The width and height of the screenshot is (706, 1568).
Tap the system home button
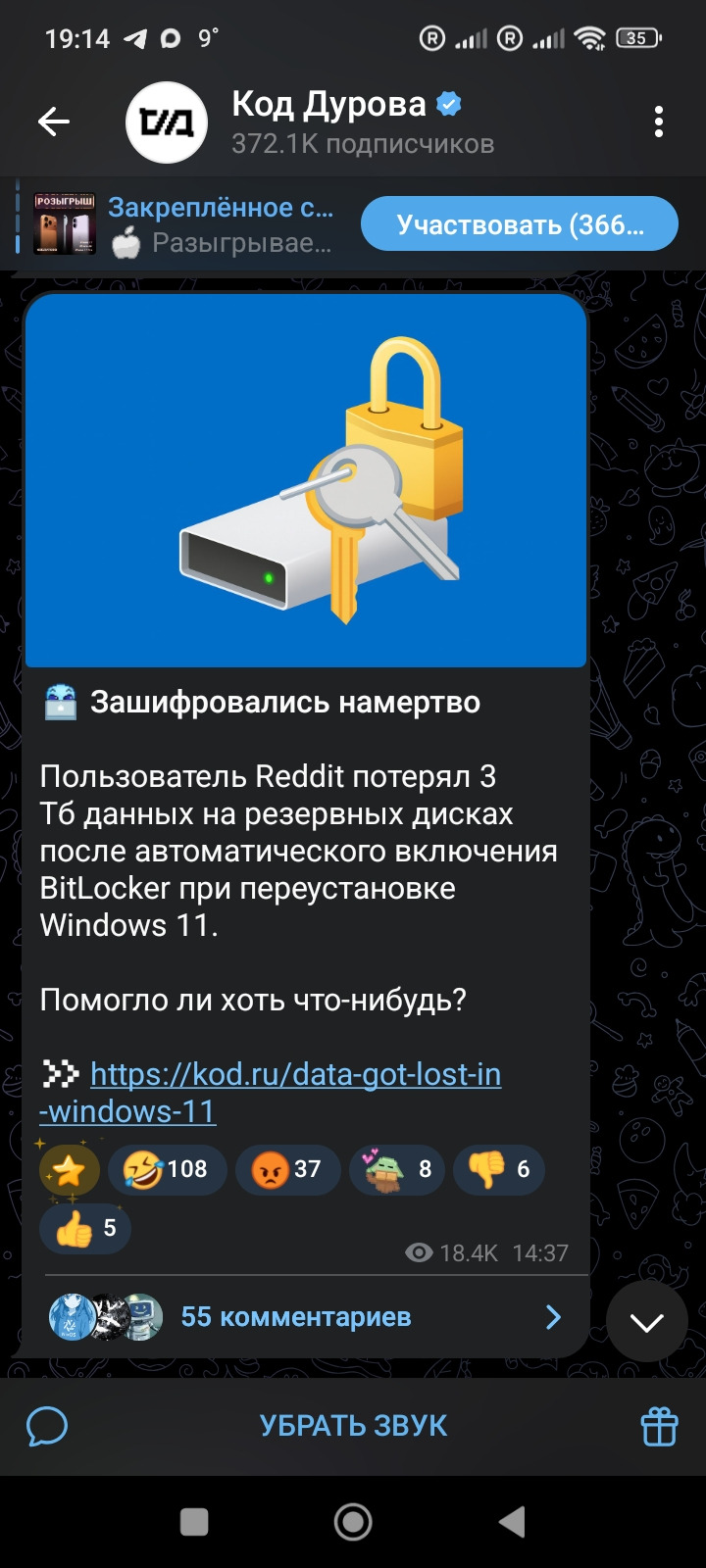[353, 1522]
